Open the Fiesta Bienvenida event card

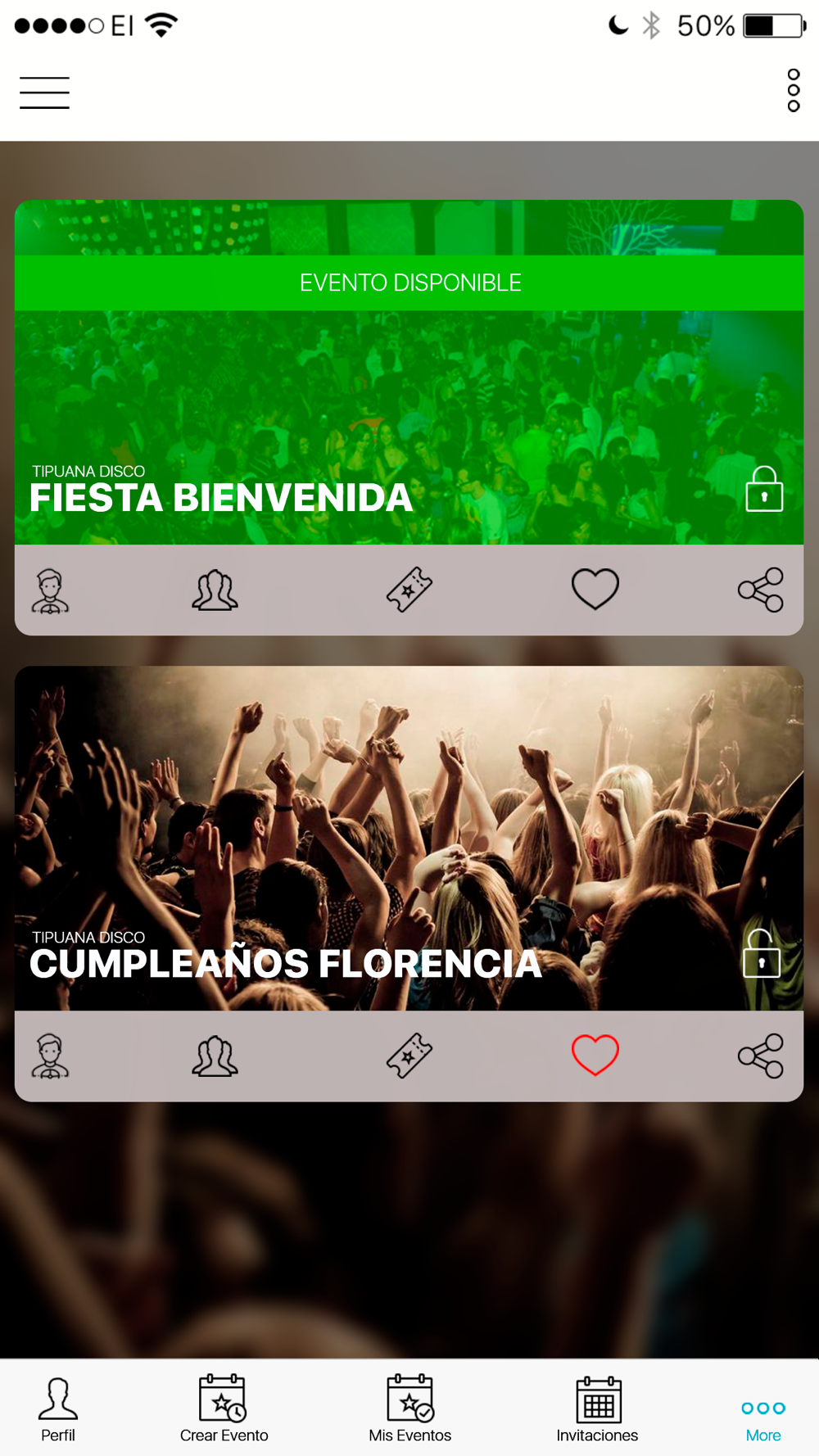pos(409,373)
